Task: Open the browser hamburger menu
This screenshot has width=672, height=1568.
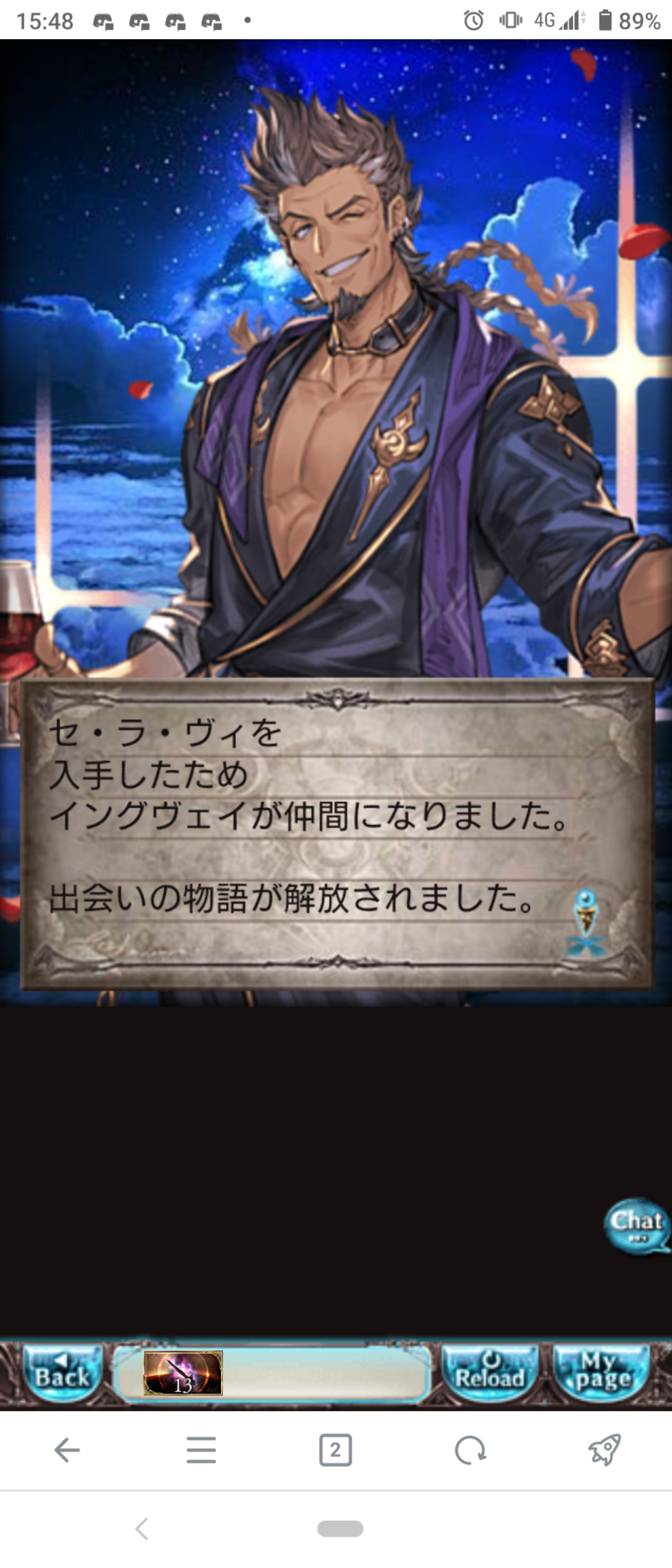Action: [x=201, y=1450]
